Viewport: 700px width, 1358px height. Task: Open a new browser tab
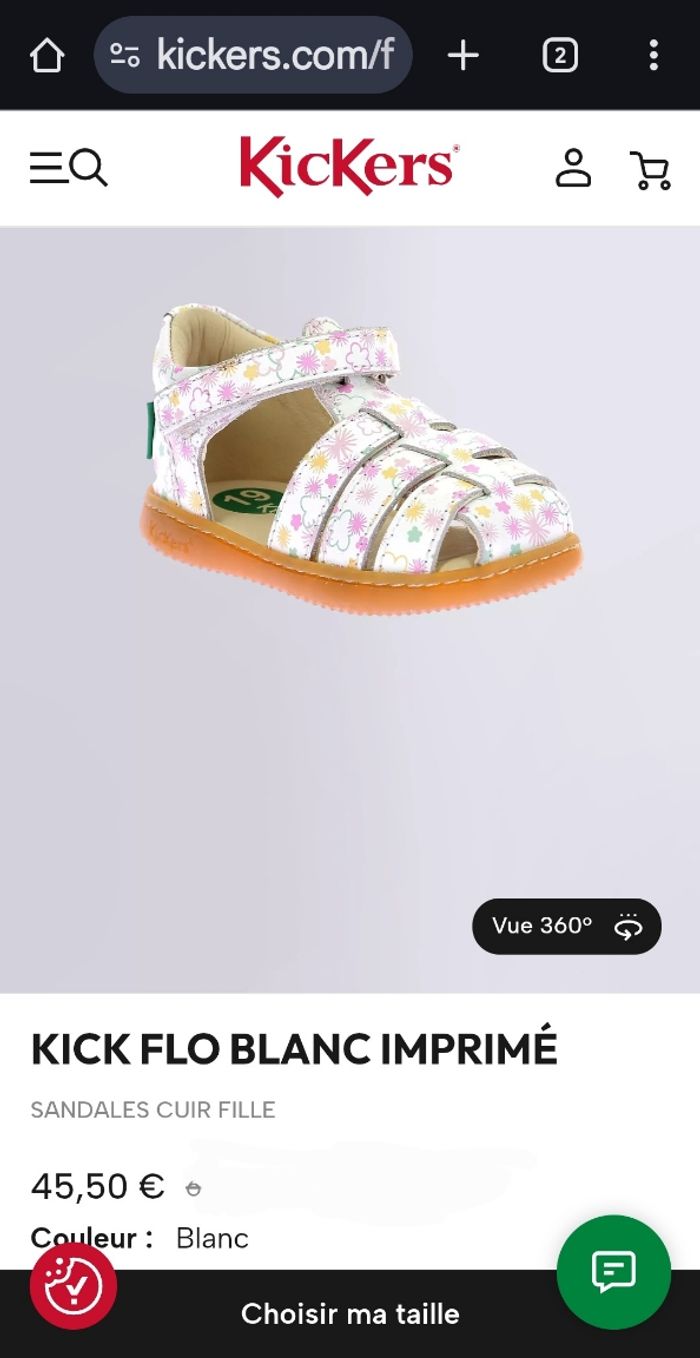click(x=463, y=56)
